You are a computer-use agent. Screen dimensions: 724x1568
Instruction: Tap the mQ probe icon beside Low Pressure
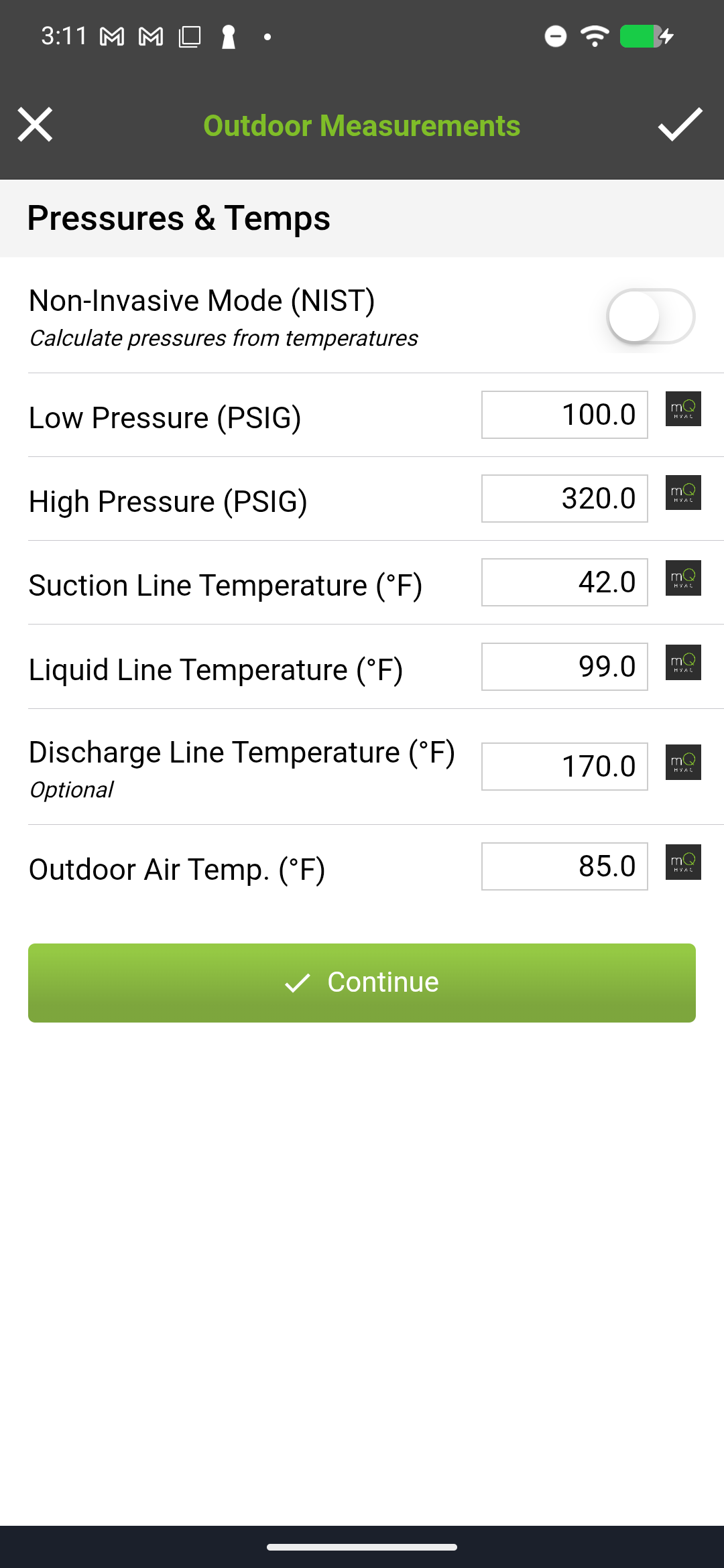pos(682,410)
